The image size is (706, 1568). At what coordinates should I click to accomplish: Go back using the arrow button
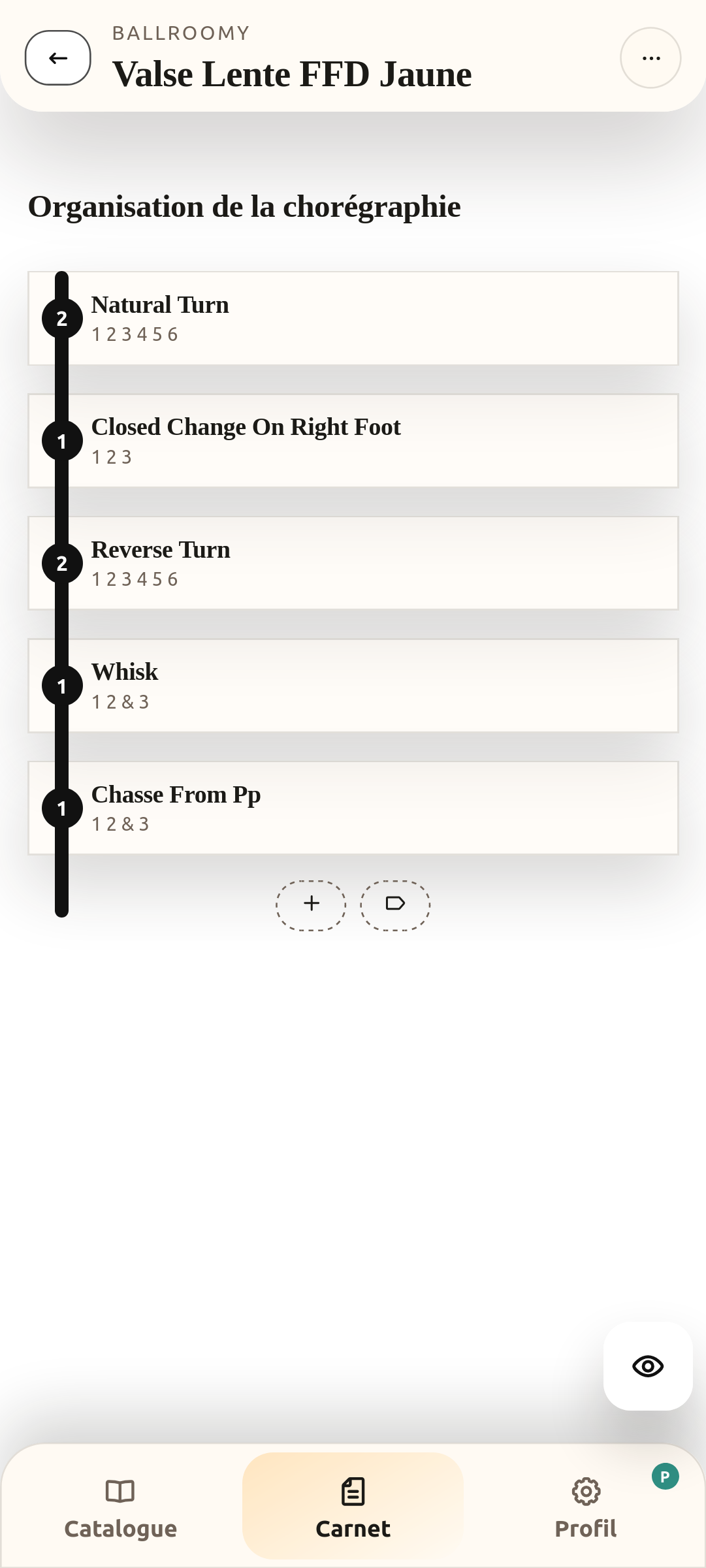tap(57, 58)
